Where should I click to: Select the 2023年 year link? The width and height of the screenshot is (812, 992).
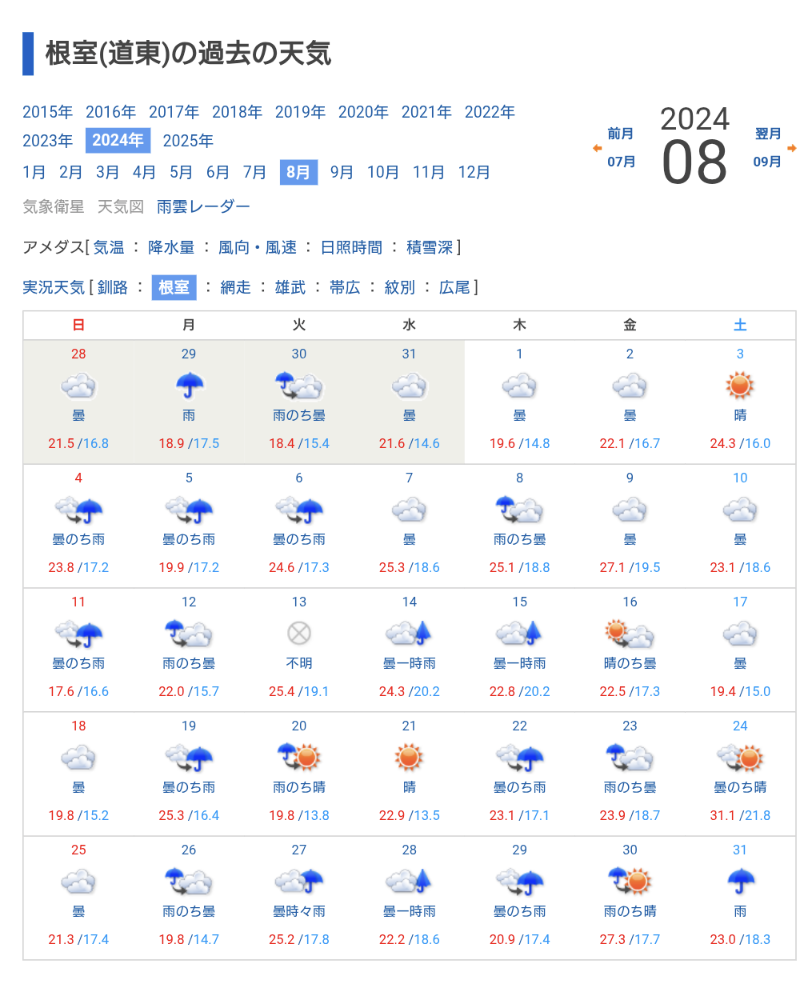coord(47,141)
